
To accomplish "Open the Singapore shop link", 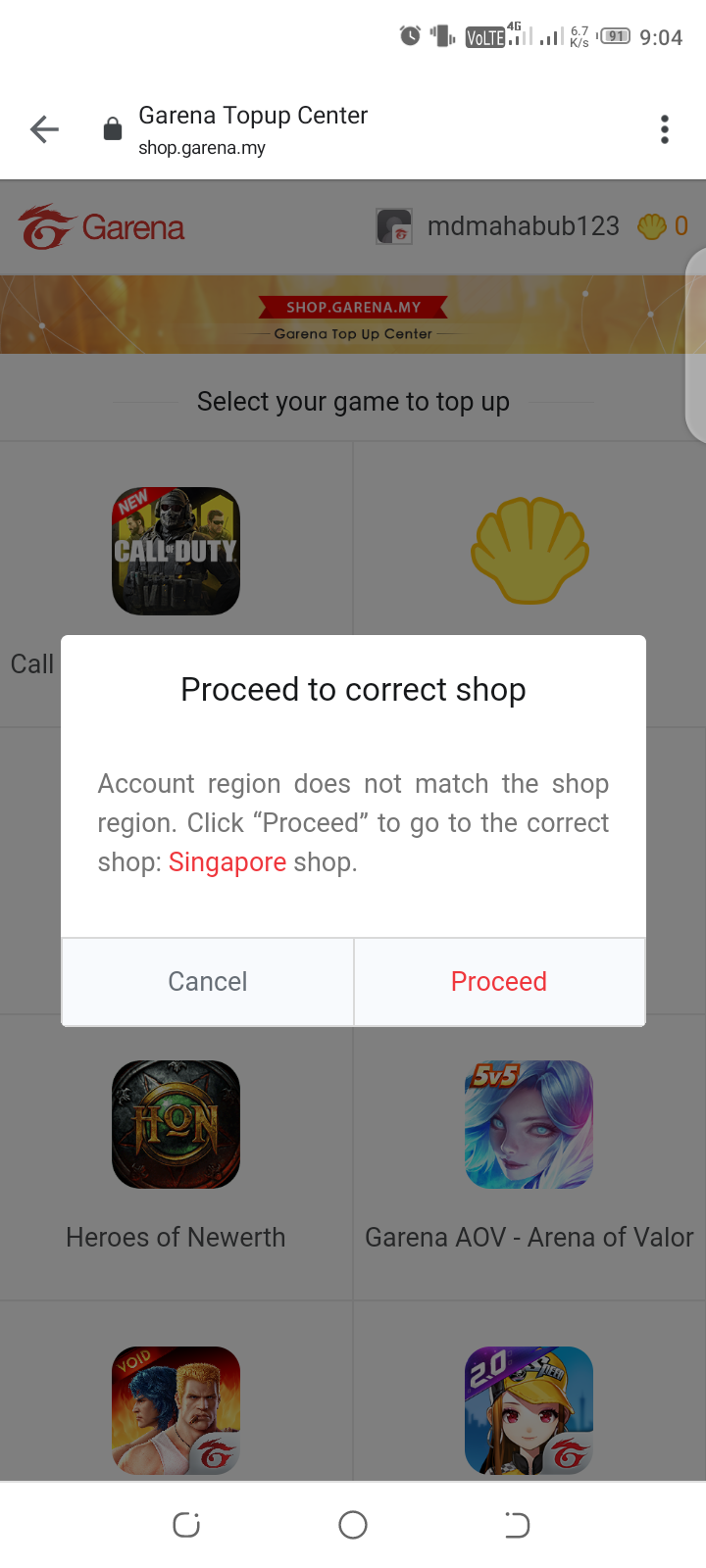I will 227,862.
